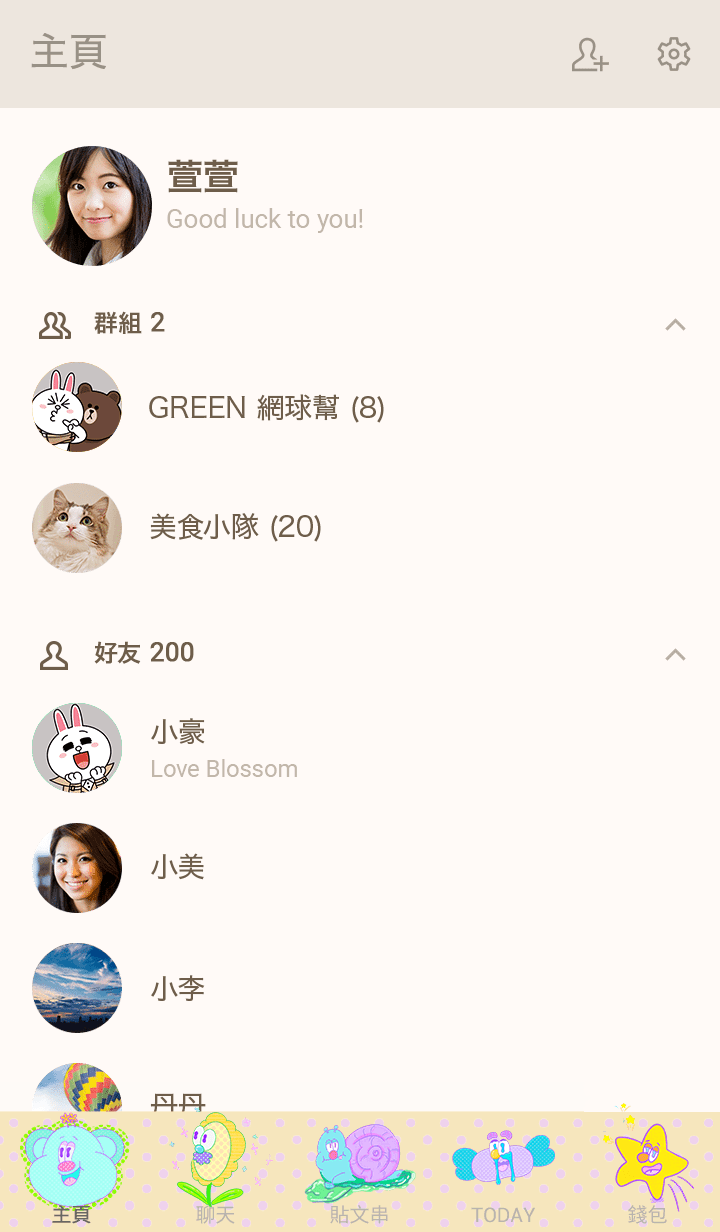The height and width of the screenshot is (1232, 720).
Task: Open 萱萱's own profile
Action: (x=360, y=206)
